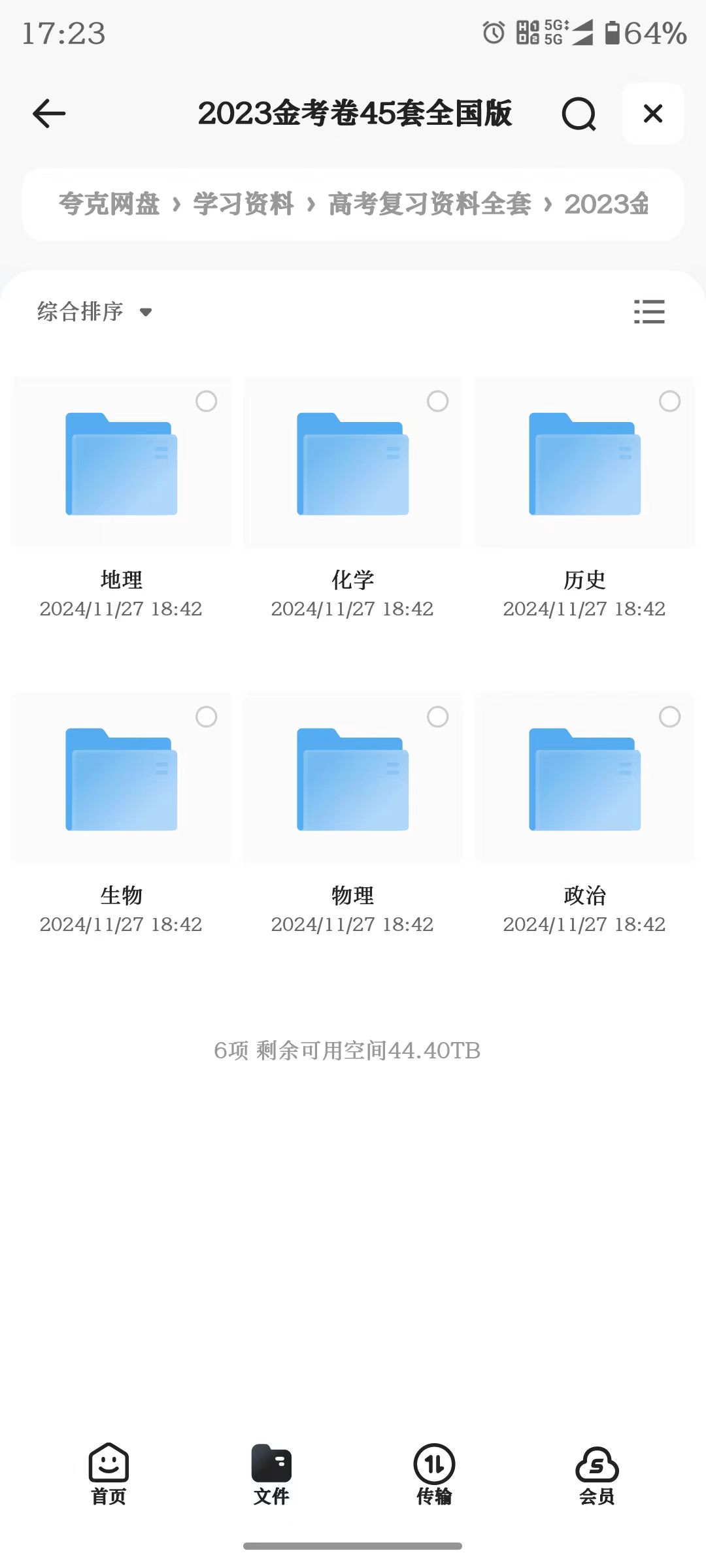Open the 物理 folder
This screenshot has width=706, height=1568.
click(x=353, y=779)
